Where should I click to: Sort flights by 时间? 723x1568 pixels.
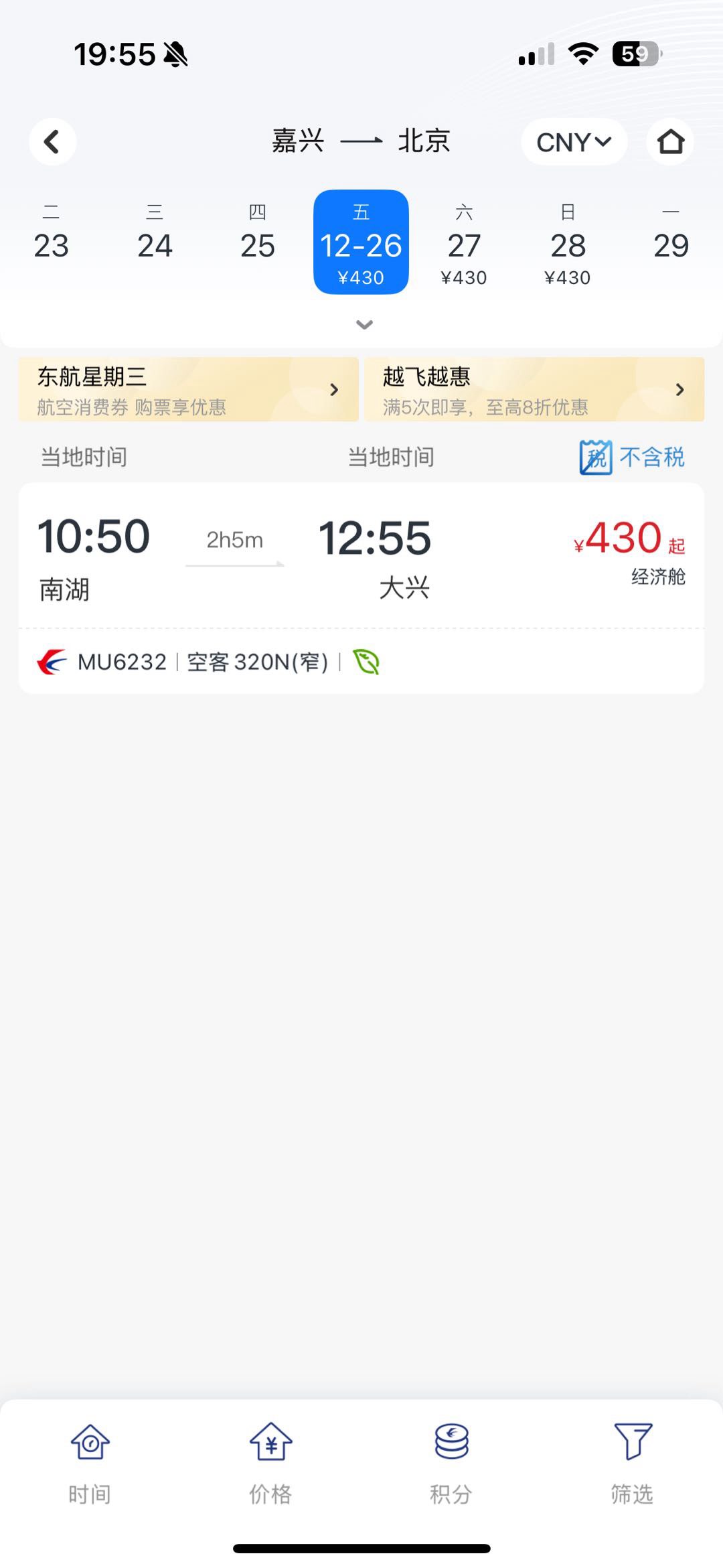coord(90,1465)
